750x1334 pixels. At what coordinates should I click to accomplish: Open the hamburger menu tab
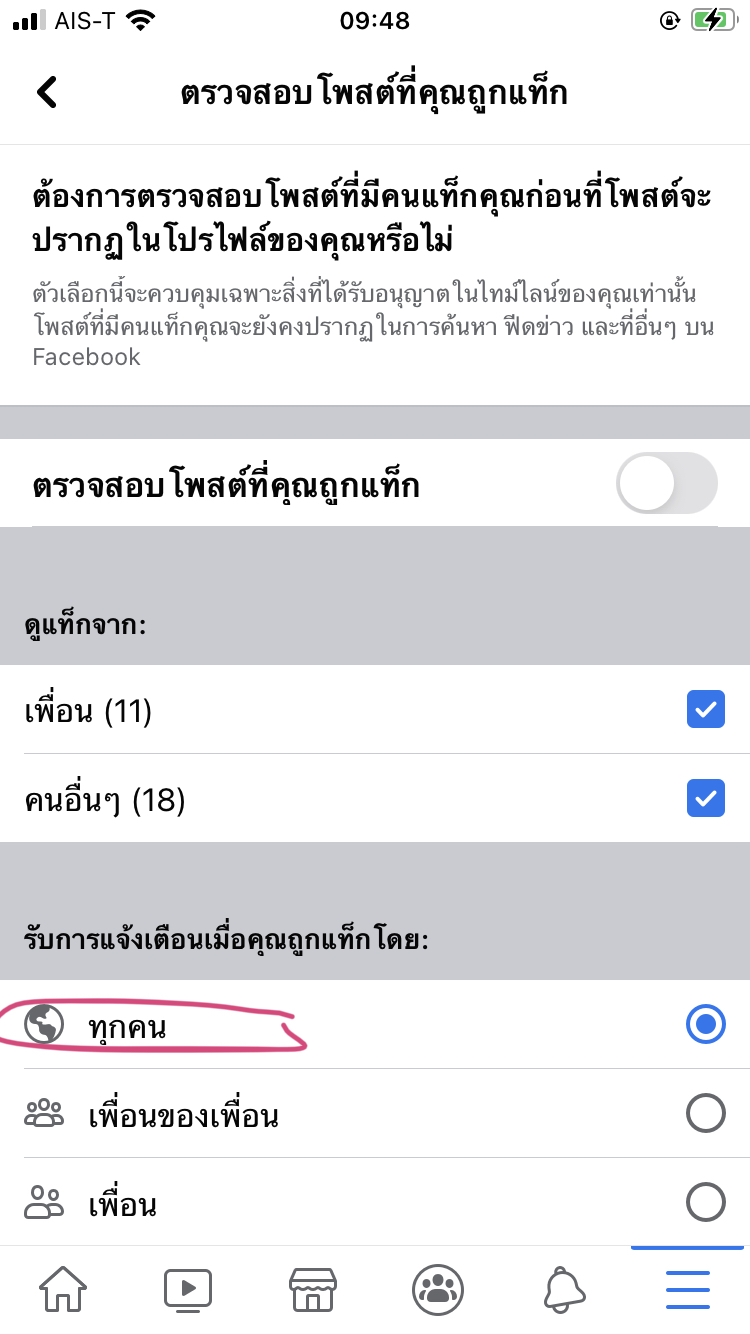[688, 1289]
